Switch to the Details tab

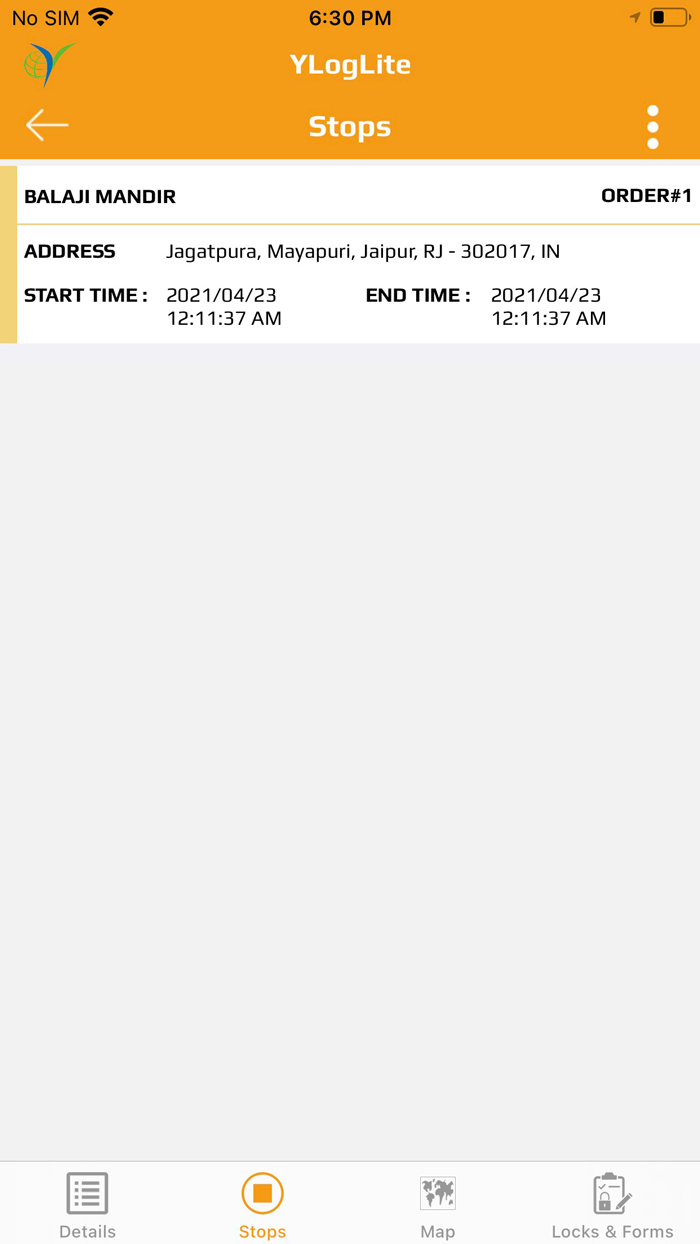pos(87,1205)
